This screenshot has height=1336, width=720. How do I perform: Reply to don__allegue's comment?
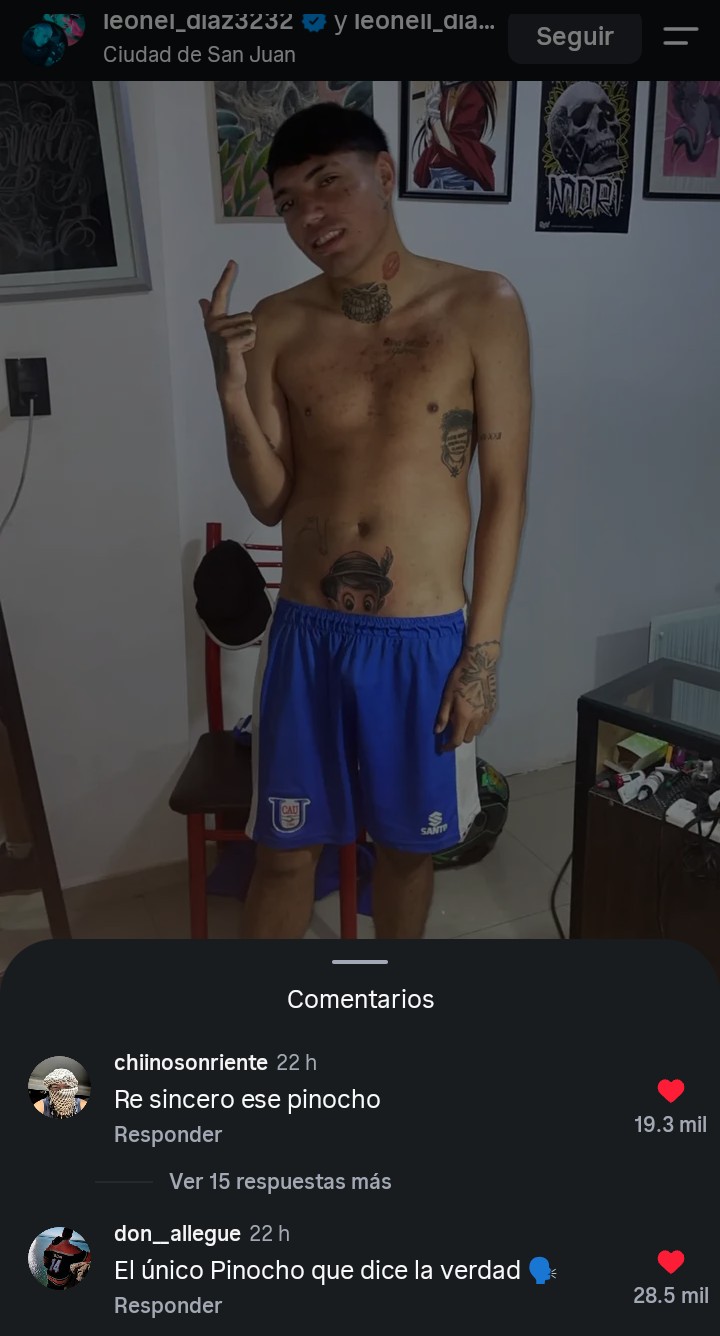(x=168, y=1306)
